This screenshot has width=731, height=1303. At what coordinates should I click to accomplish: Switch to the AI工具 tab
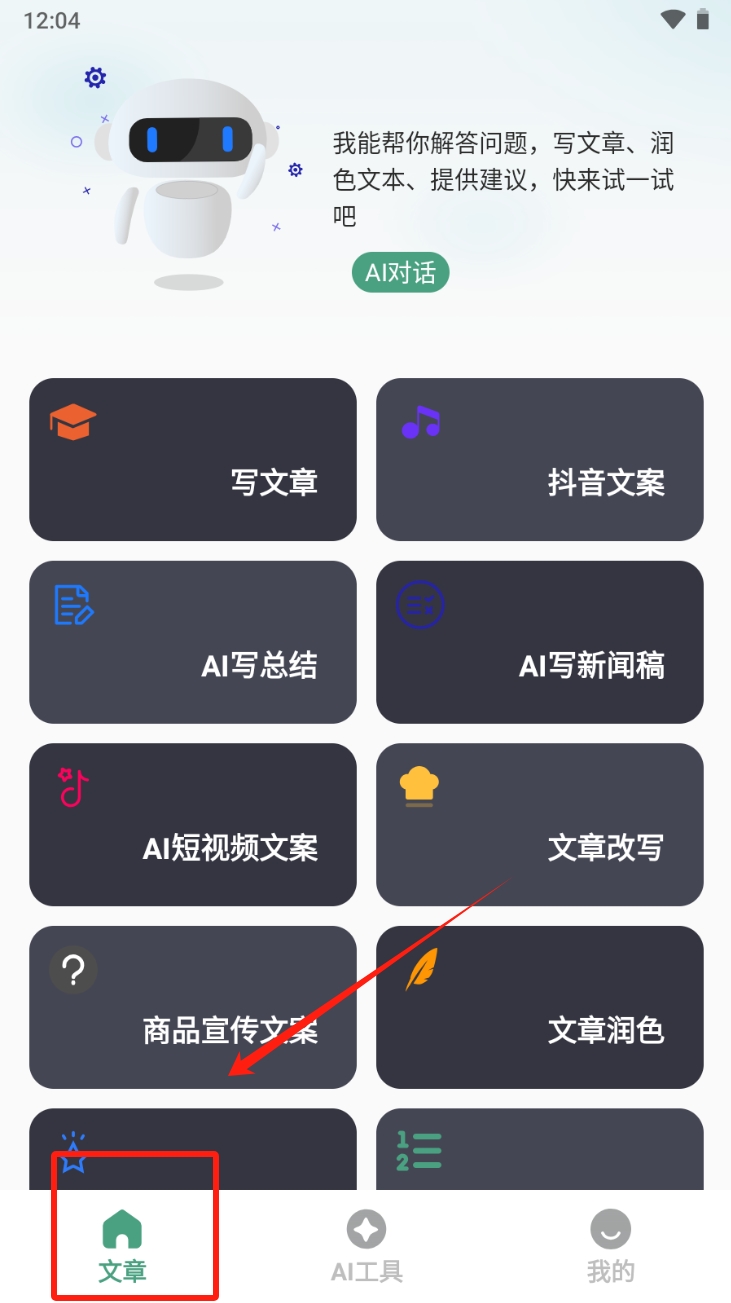366,1245
